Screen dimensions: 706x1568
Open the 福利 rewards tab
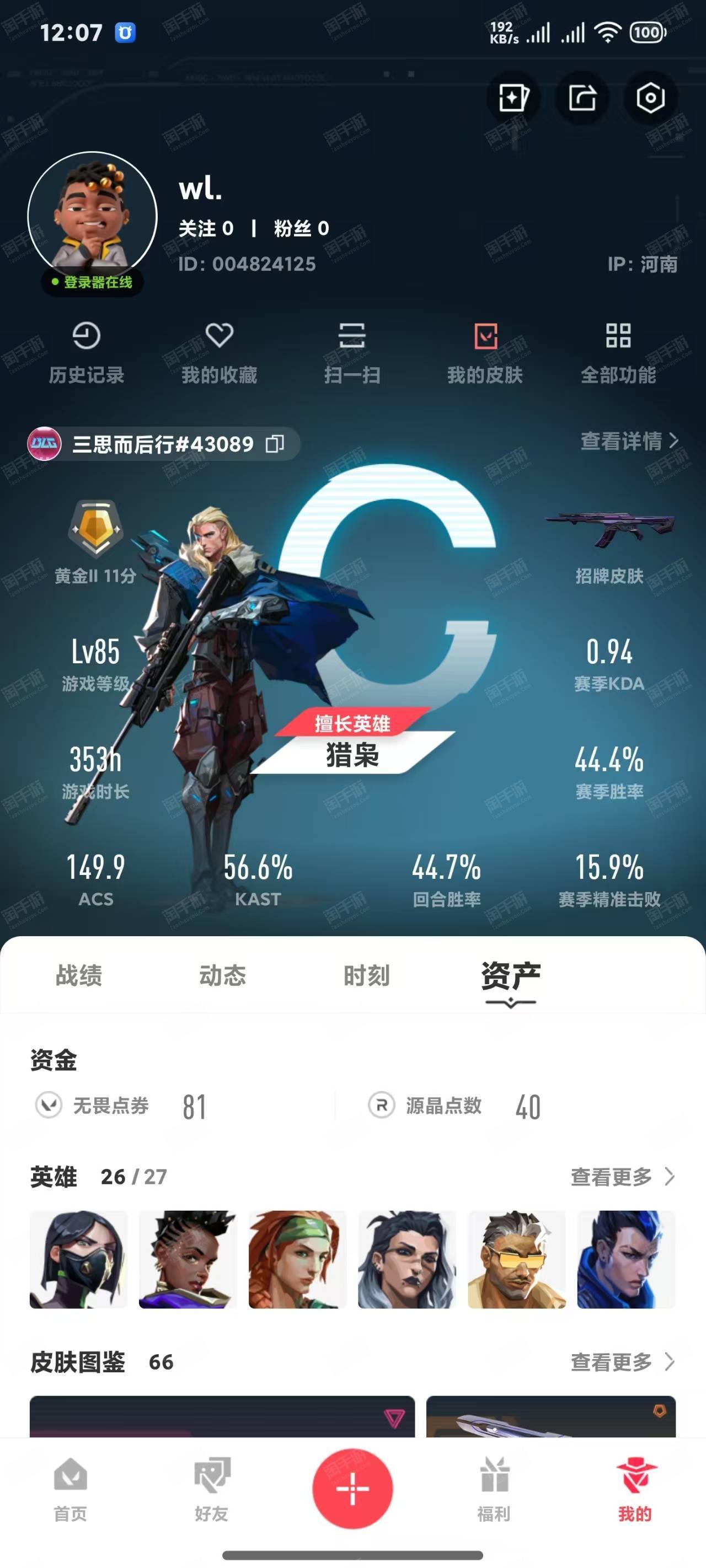tap(494, 1488)
